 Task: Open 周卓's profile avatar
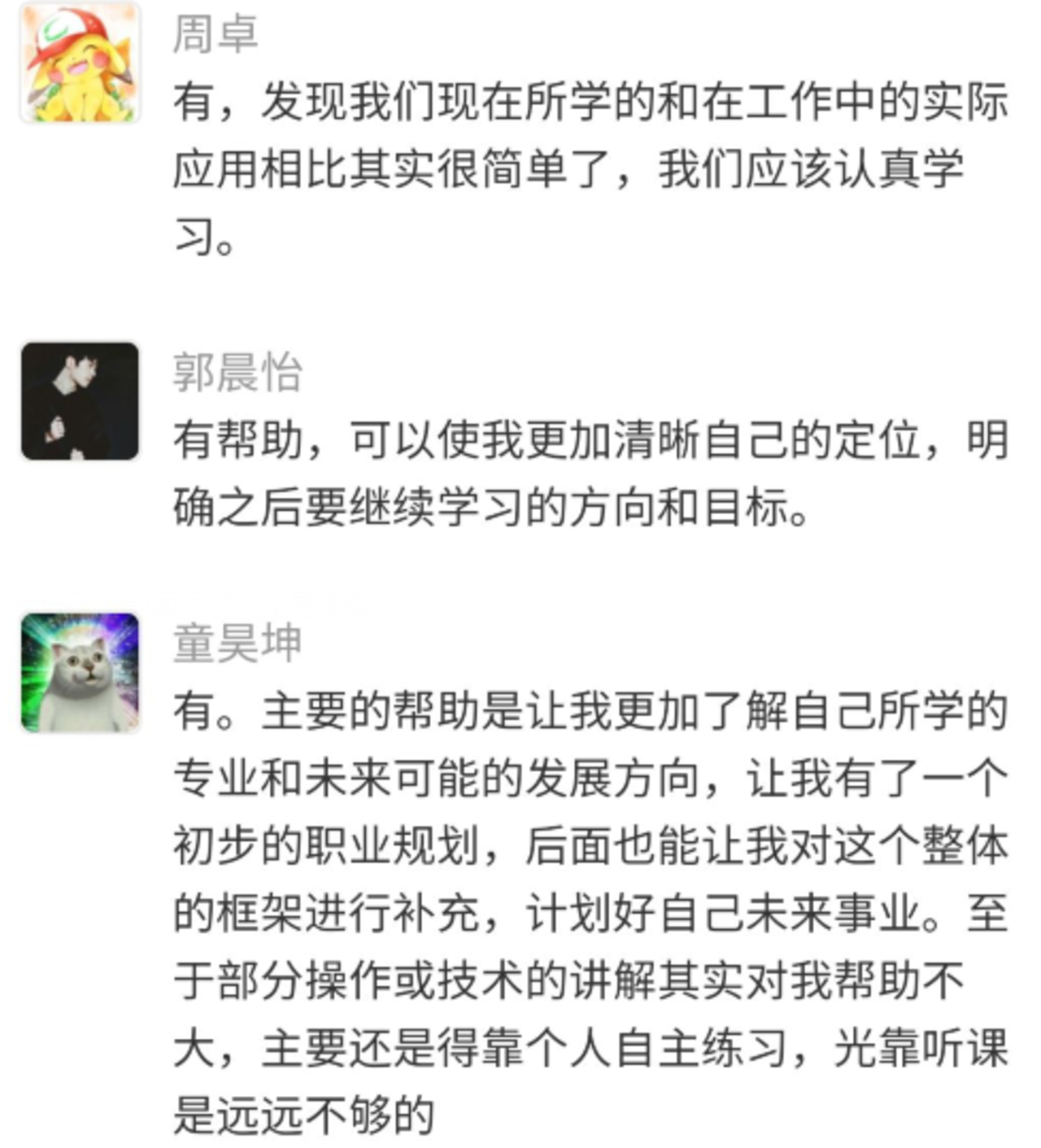coord(80,63)
